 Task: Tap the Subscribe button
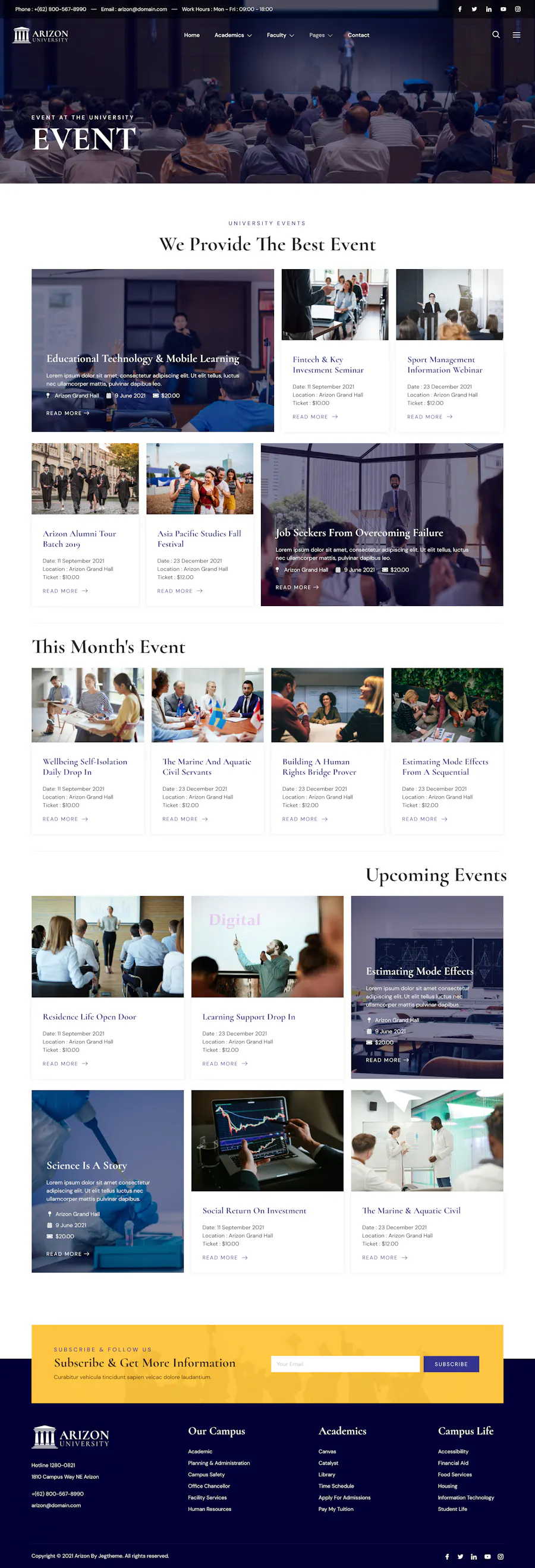pyautogui.click(x=451, y=1364)
